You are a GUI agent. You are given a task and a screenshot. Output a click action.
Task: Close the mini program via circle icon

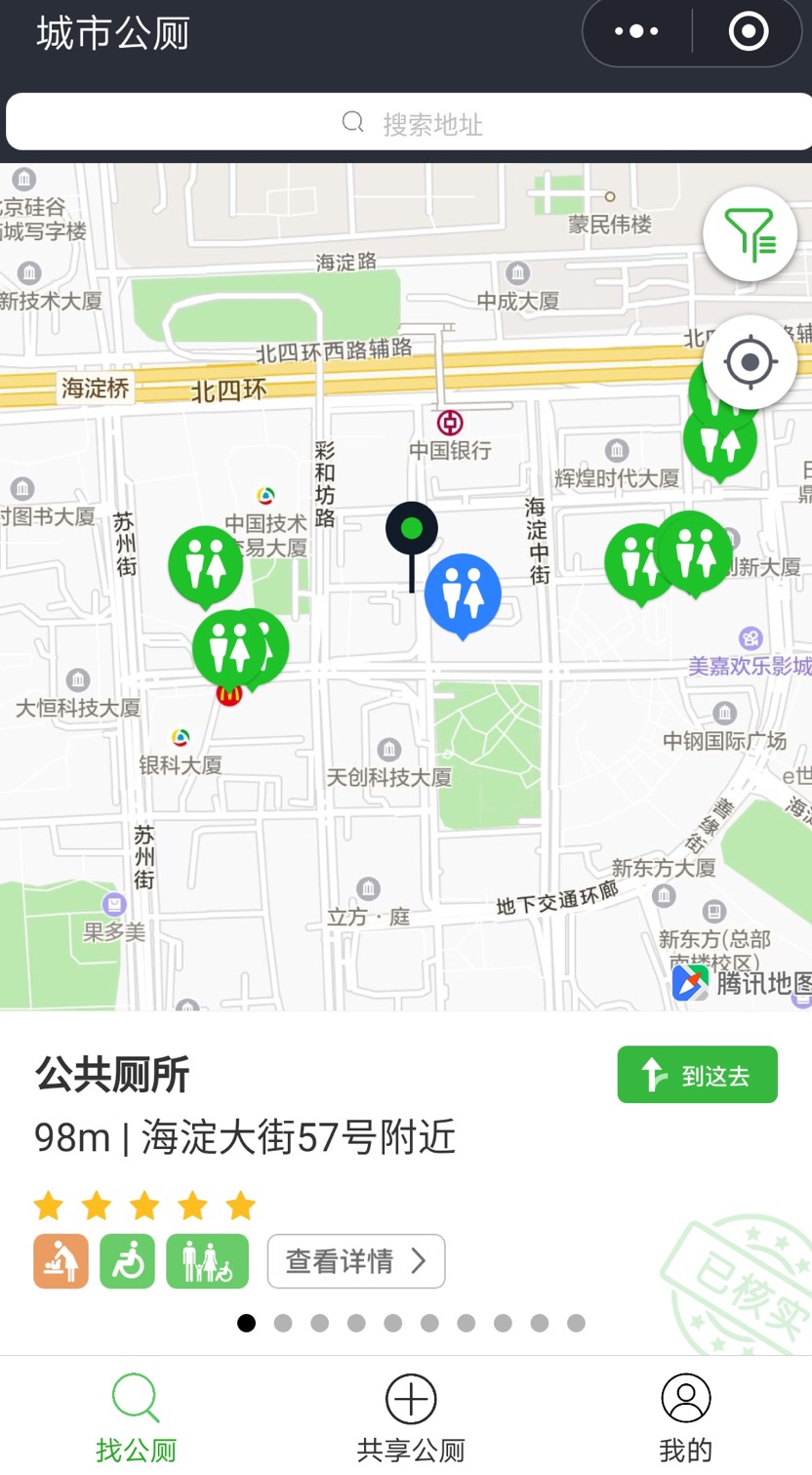(749, 32)
